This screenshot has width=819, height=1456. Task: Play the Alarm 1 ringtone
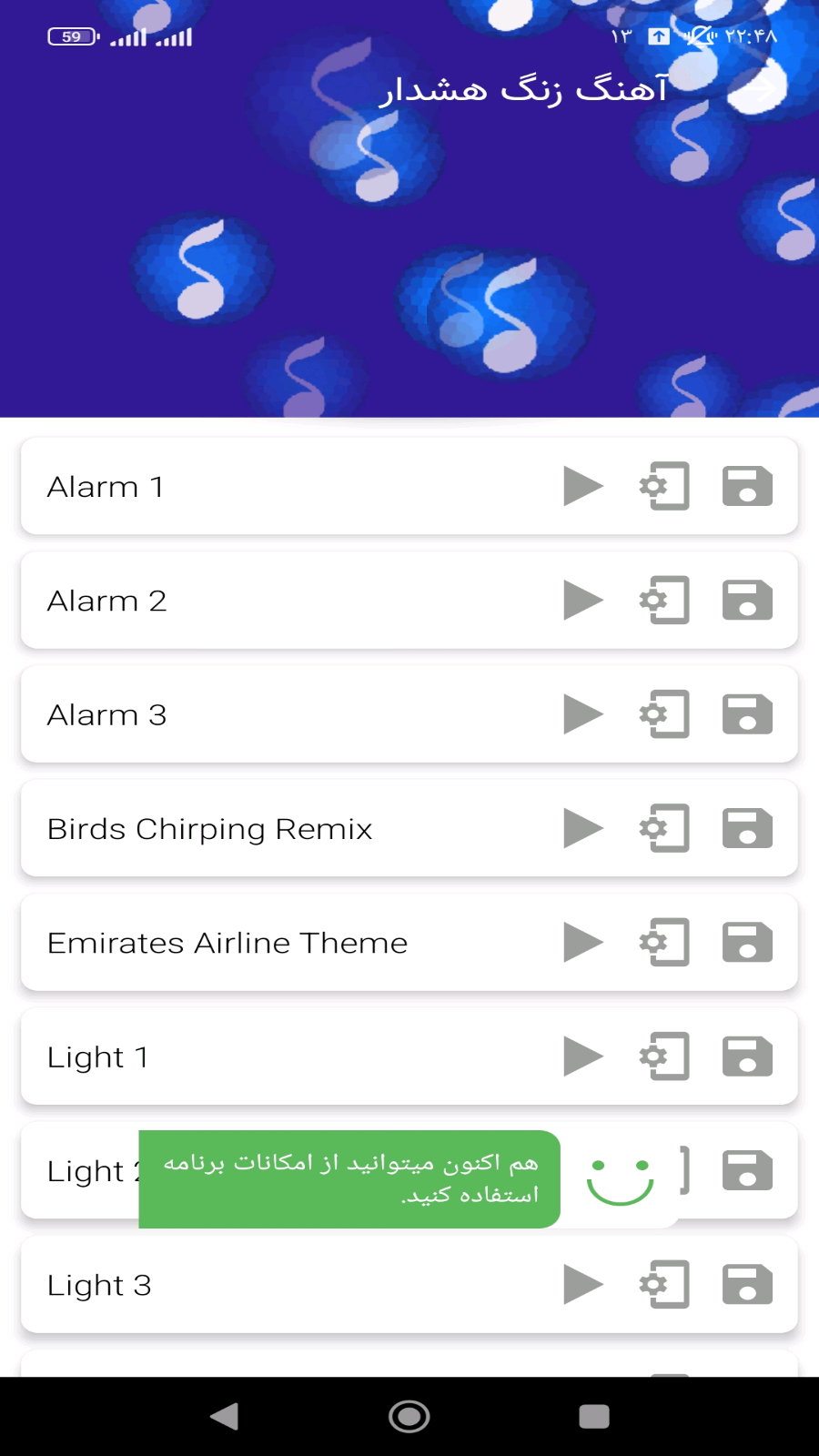[582, 486]
